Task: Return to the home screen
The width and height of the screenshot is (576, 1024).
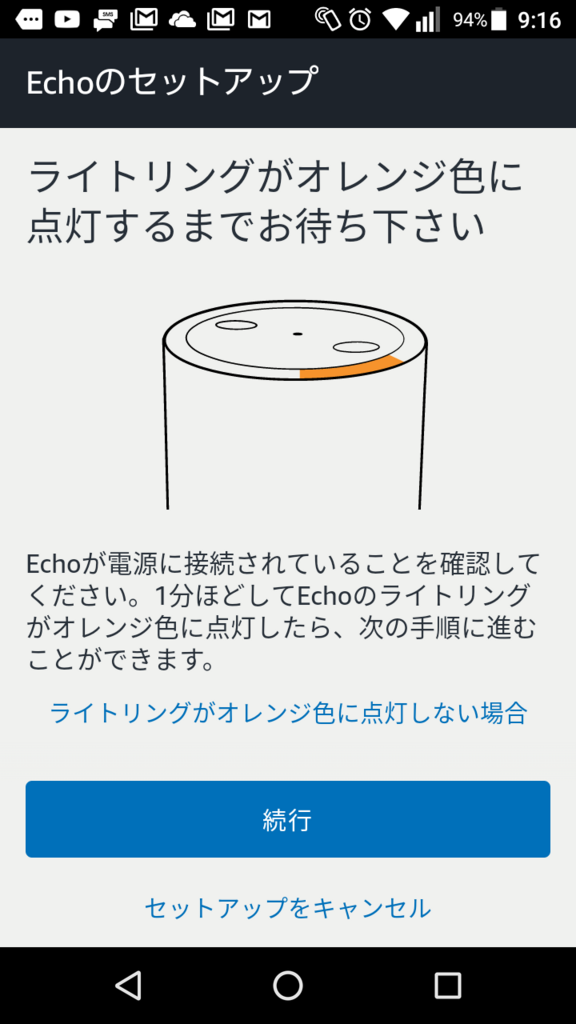Action: coord(288,985)
